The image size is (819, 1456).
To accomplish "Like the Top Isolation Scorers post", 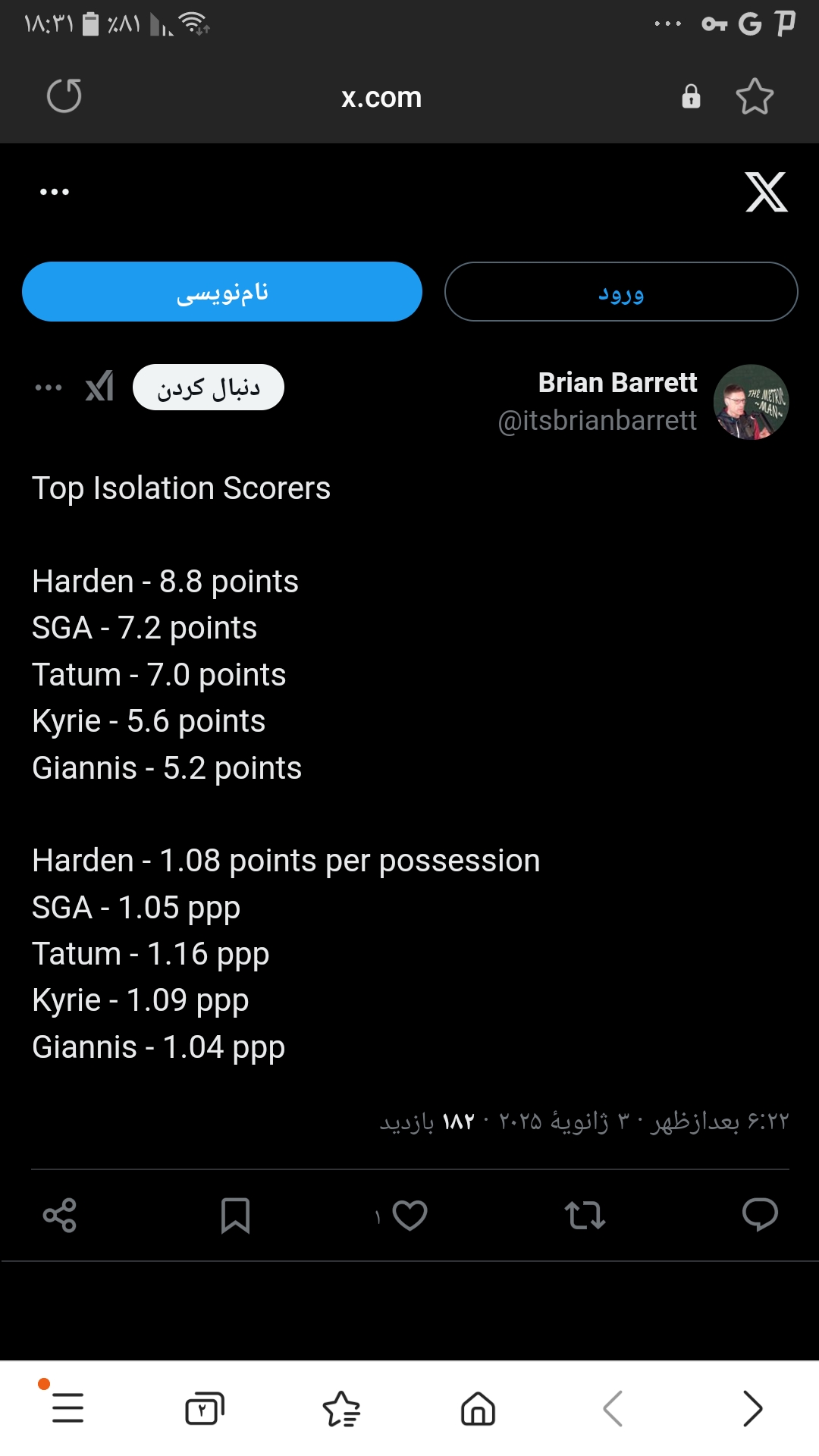I will pyautogui.click(x=409, y=1215).
